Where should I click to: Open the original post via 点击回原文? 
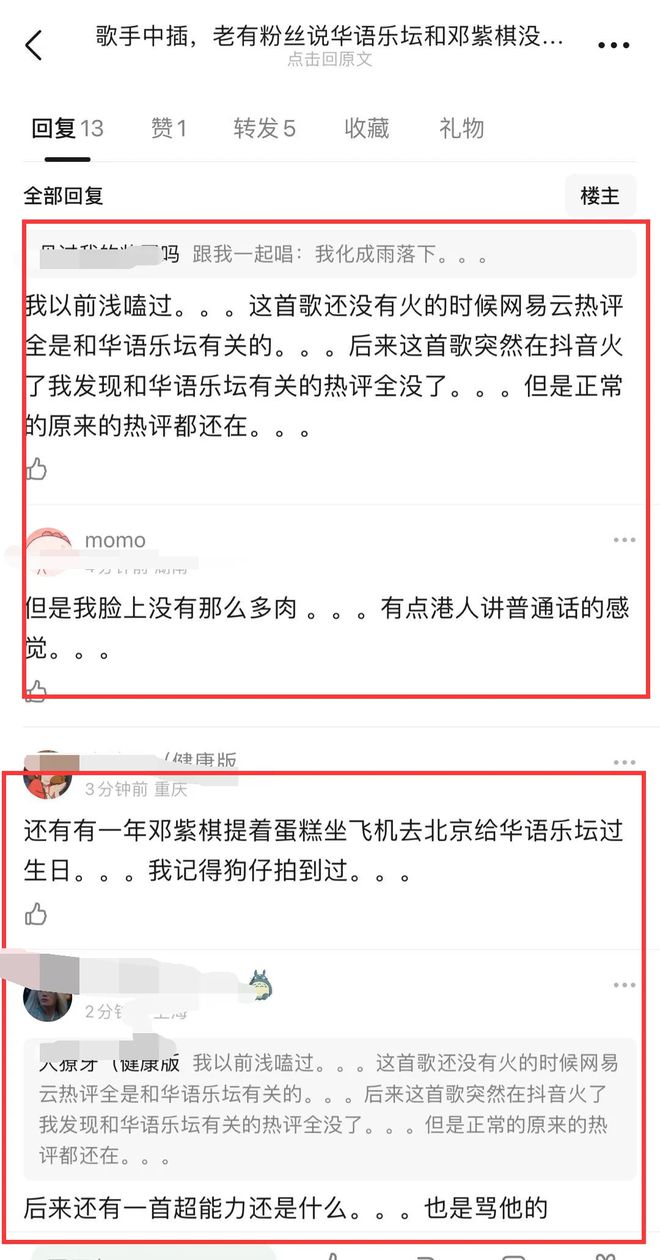coord(329,60)
